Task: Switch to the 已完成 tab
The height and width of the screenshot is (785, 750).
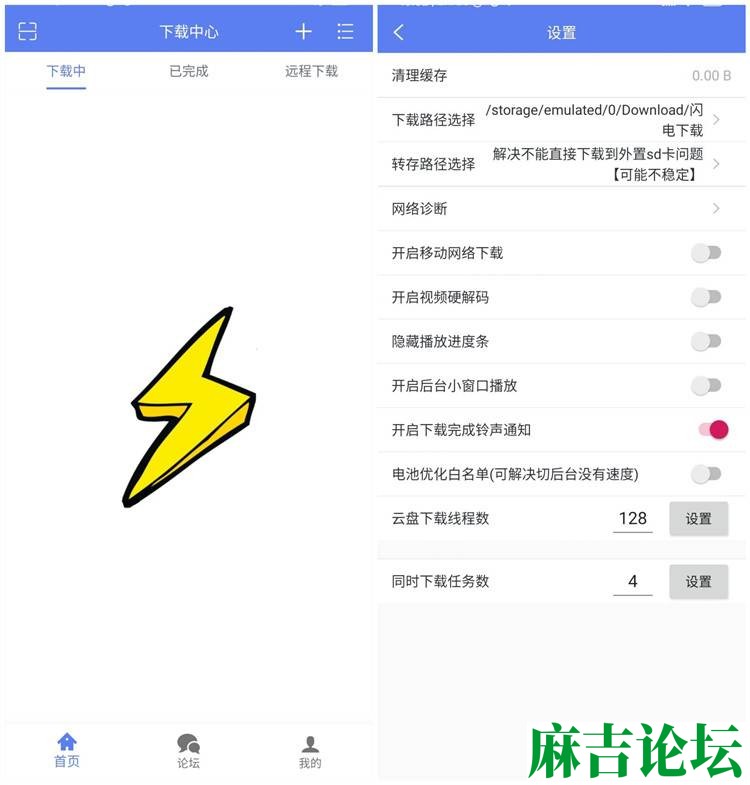Action: pyautogui.click(x=188, y=71)
